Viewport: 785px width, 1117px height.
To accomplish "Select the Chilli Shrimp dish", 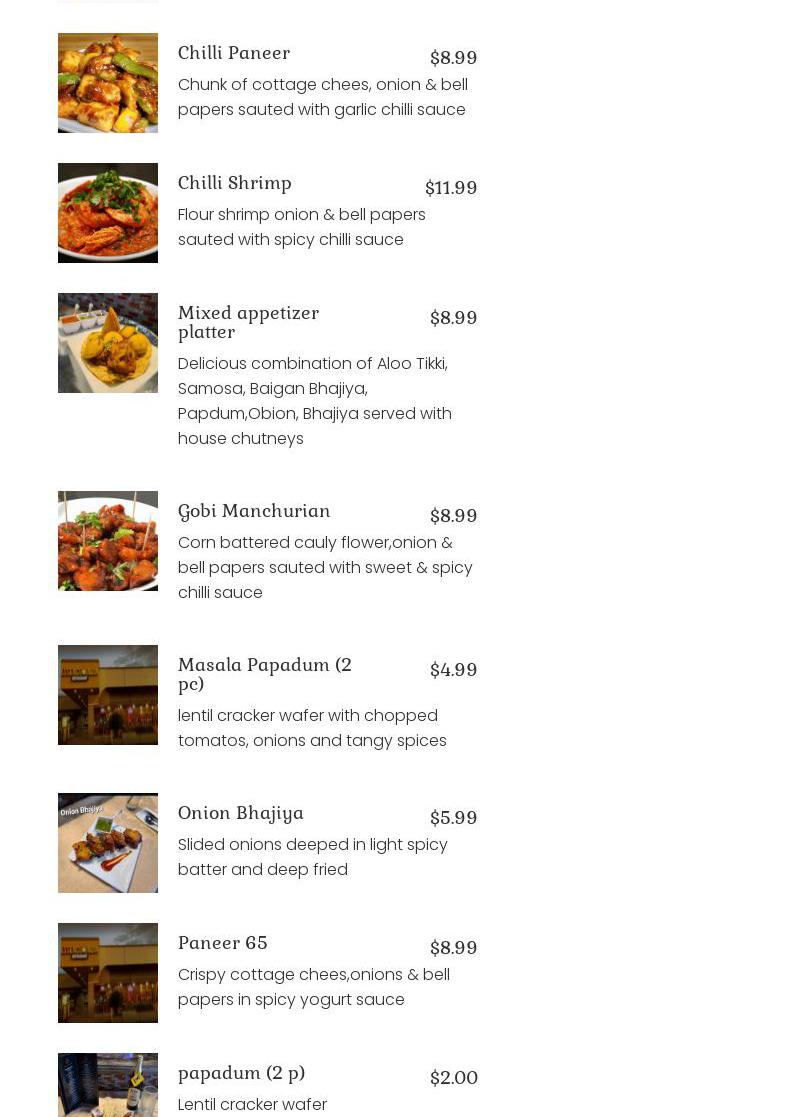I will [235, 183].
